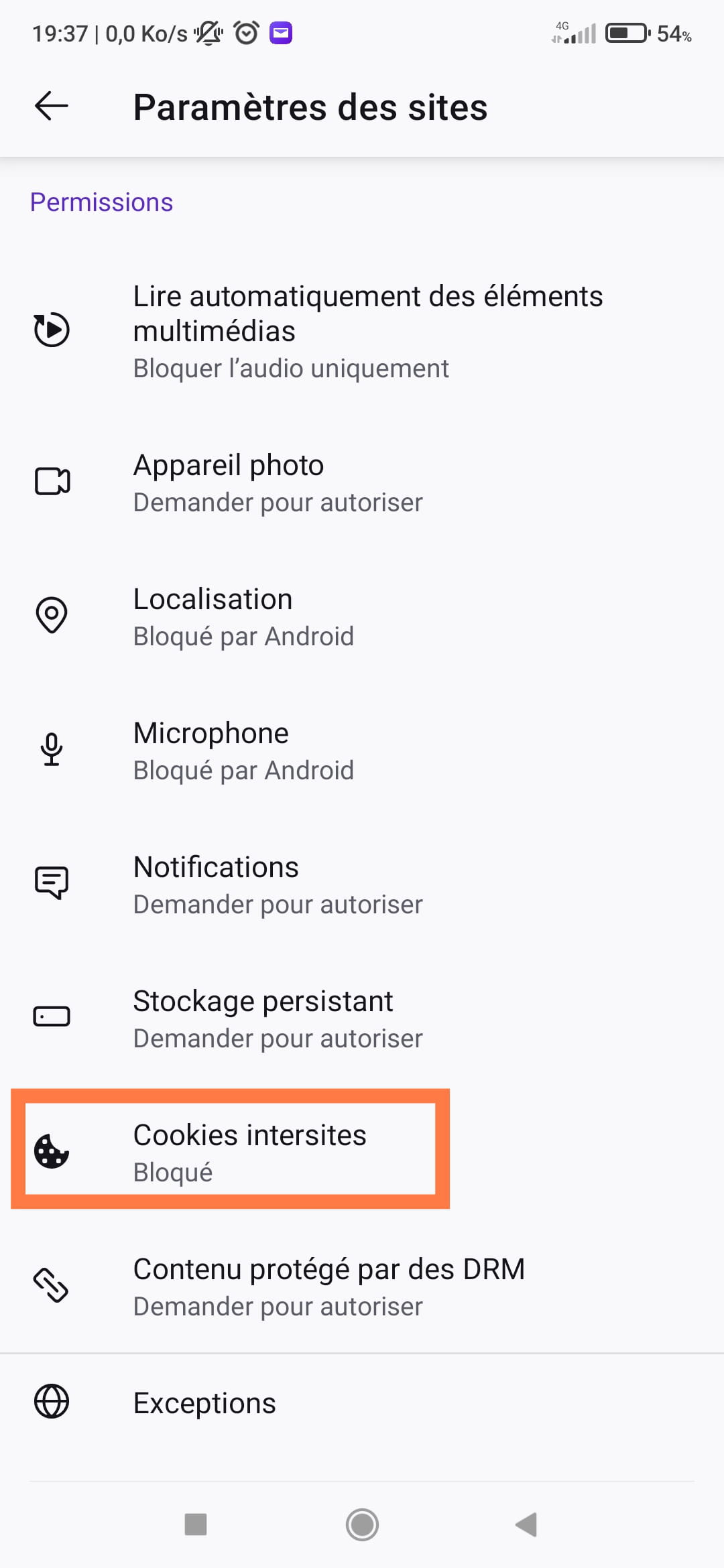Open recent apps from navigation bar
724x1568 pixels.
[x=196, y=1524]
